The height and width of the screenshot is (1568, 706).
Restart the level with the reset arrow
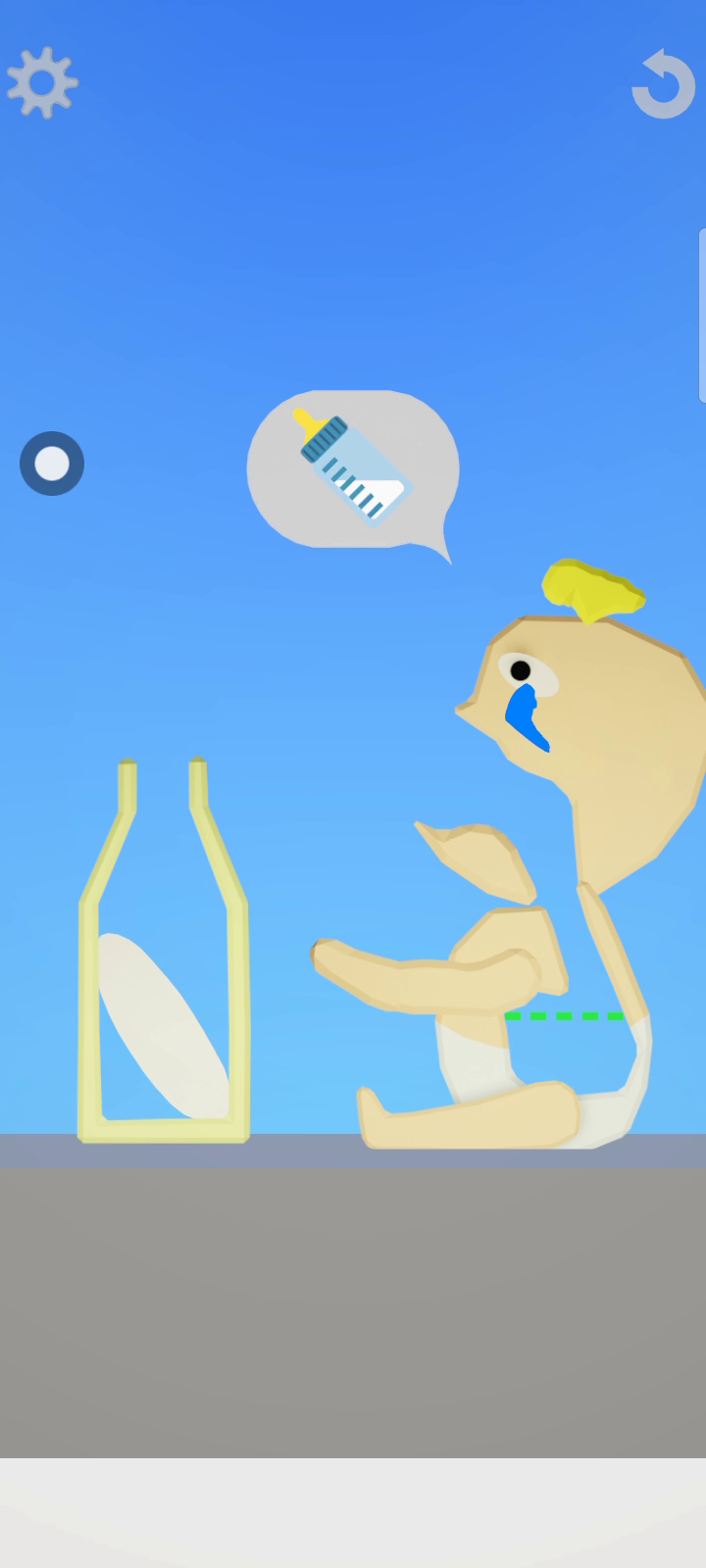coord(664,84)
